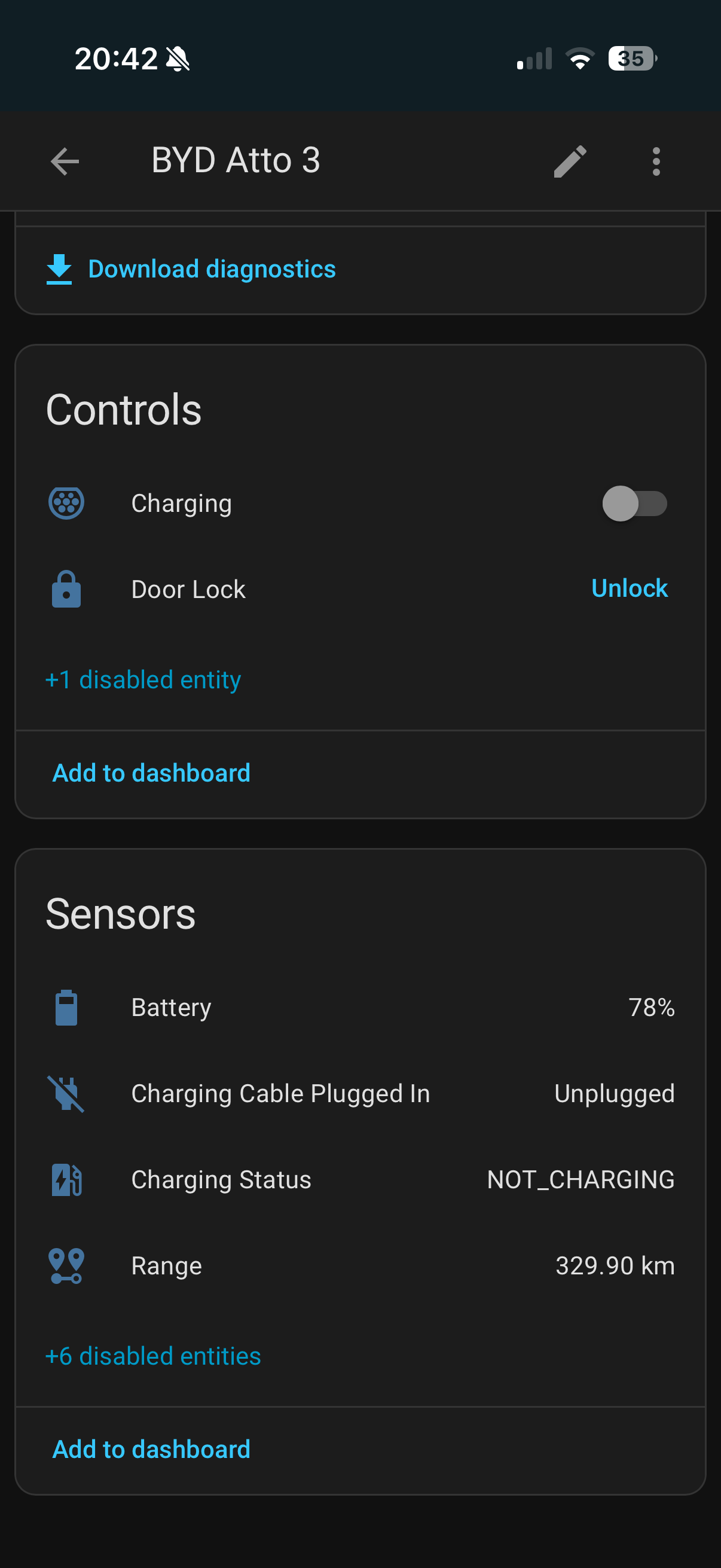
Task: Open the Door Lock entity details
Action: tap(188, 590)
